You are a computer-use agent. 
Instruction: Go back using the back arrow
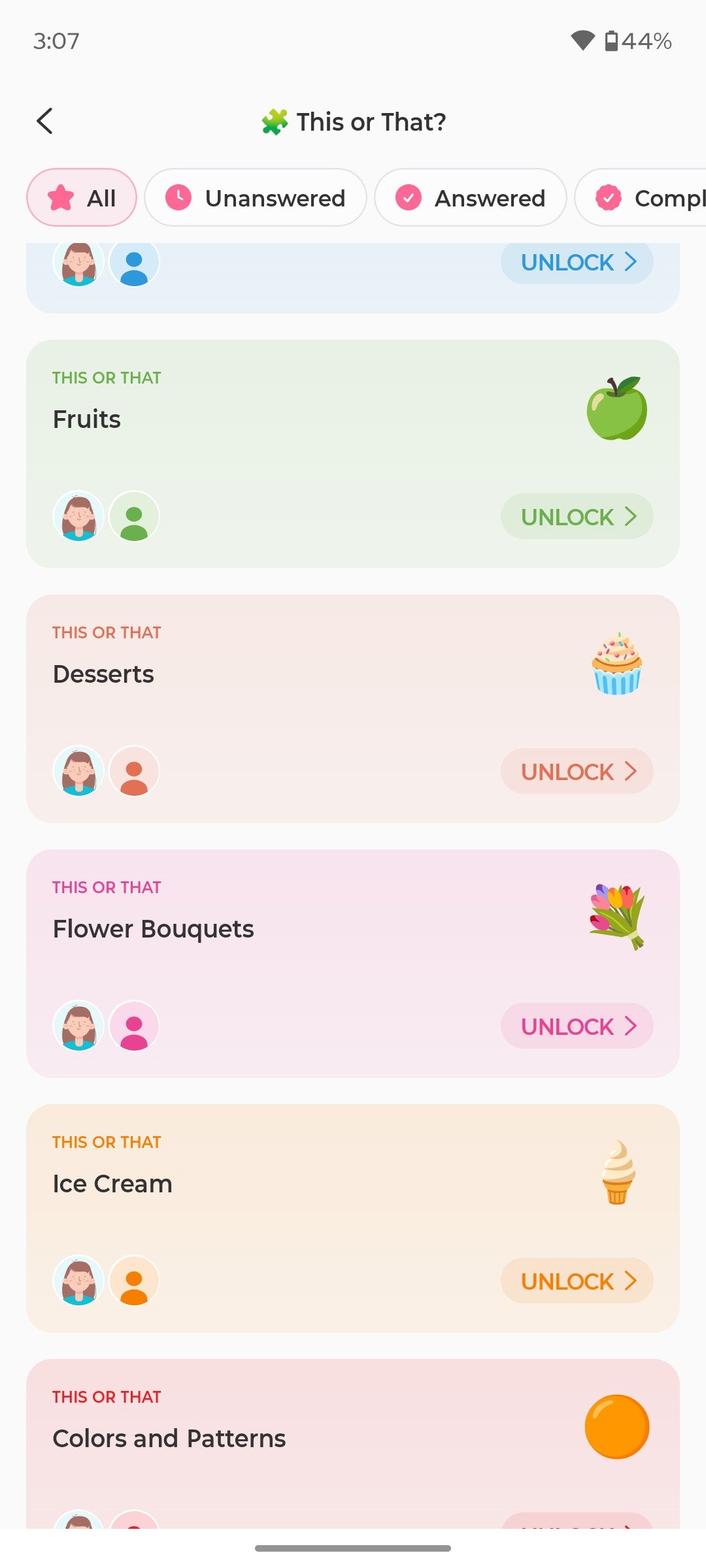[x=45, y=121]
